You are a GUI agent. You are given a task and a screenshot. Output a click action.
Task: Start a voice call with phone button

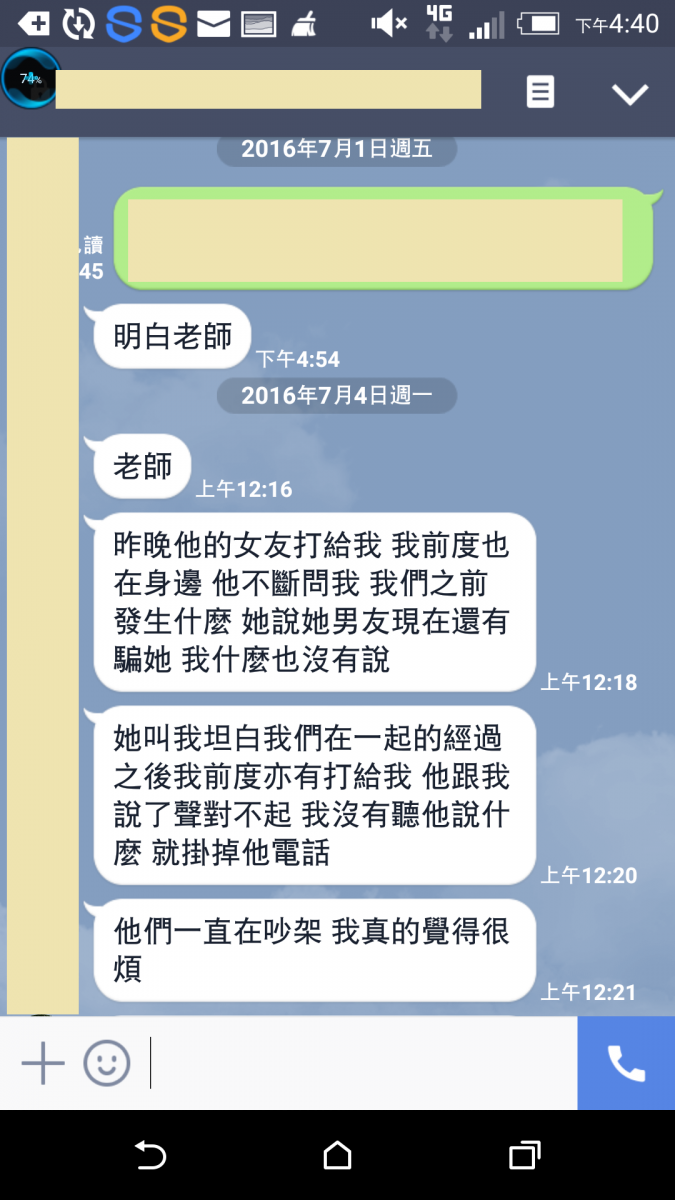coord(626,1063)
